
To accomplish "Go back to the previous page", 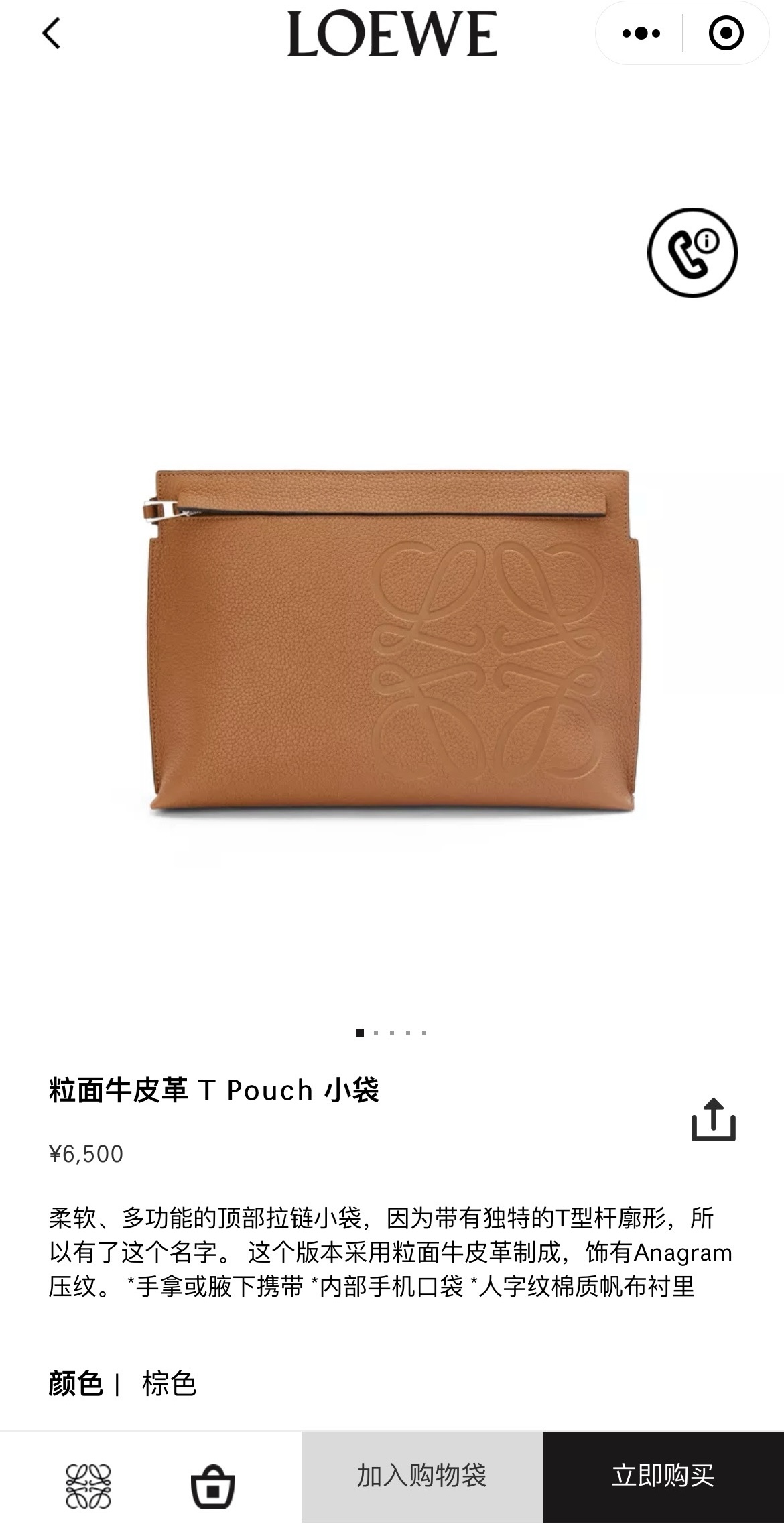I will [x=52, y=34].
